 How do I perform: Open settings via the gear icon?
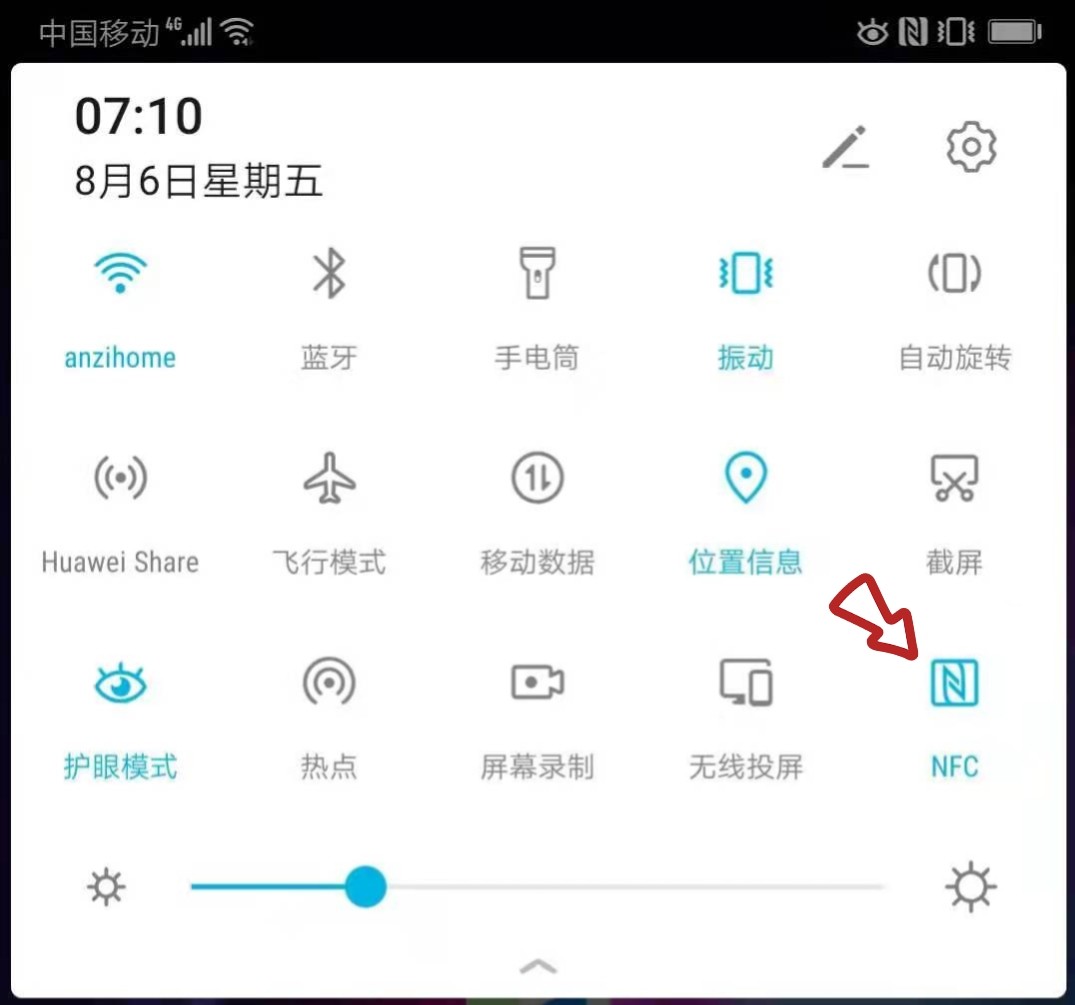pyautogui.click(x=971, y=147)
